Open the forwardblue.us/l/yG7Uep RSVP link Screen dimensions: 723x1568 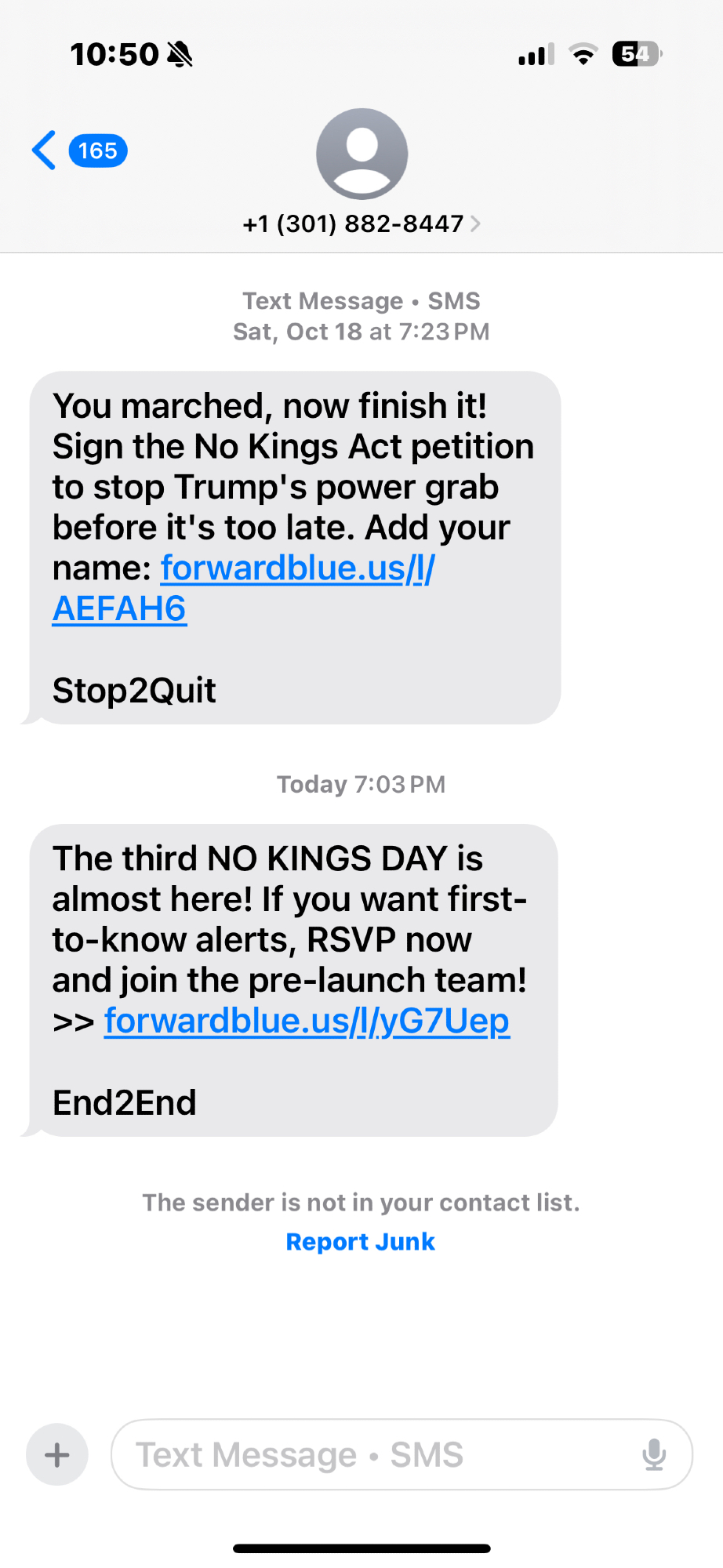[307, 1021]
